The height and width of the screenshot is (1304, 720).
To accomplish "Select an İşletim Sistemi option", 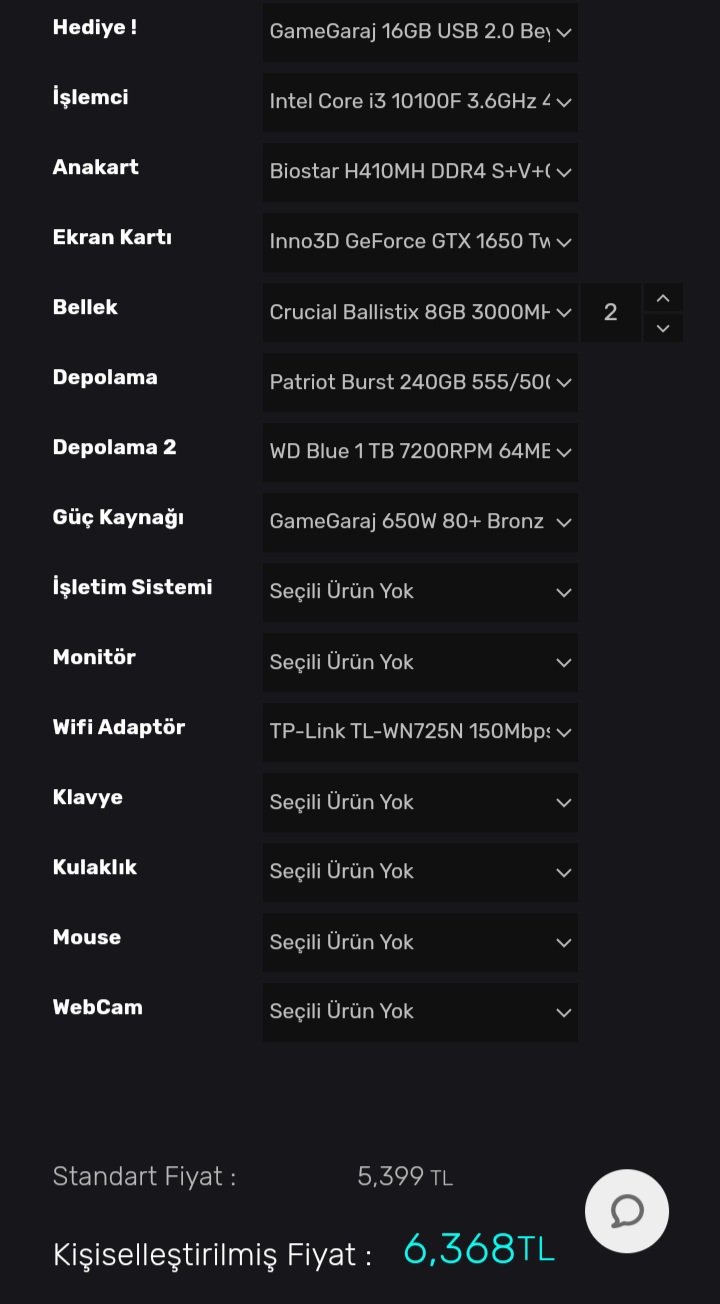I will [420, 592].
